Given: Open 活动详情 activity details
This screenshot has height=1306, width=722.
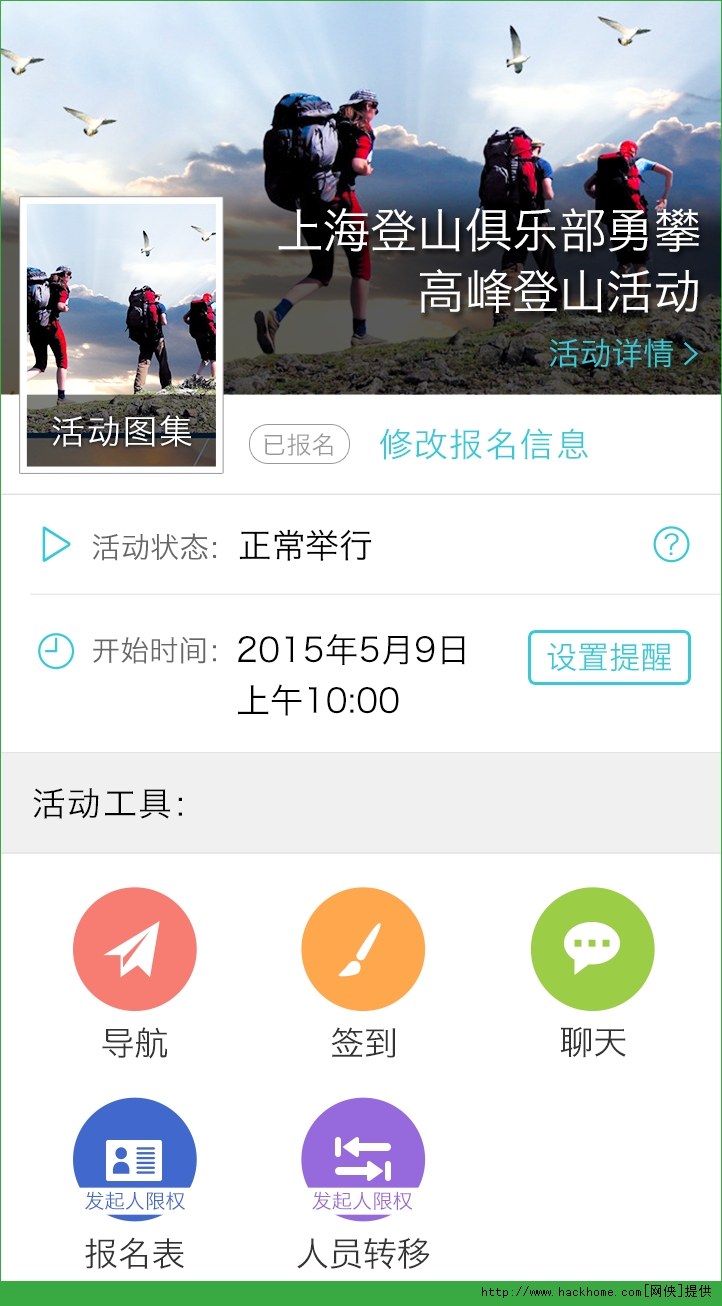Looking at the screenshot, I should tap(622, 353).
